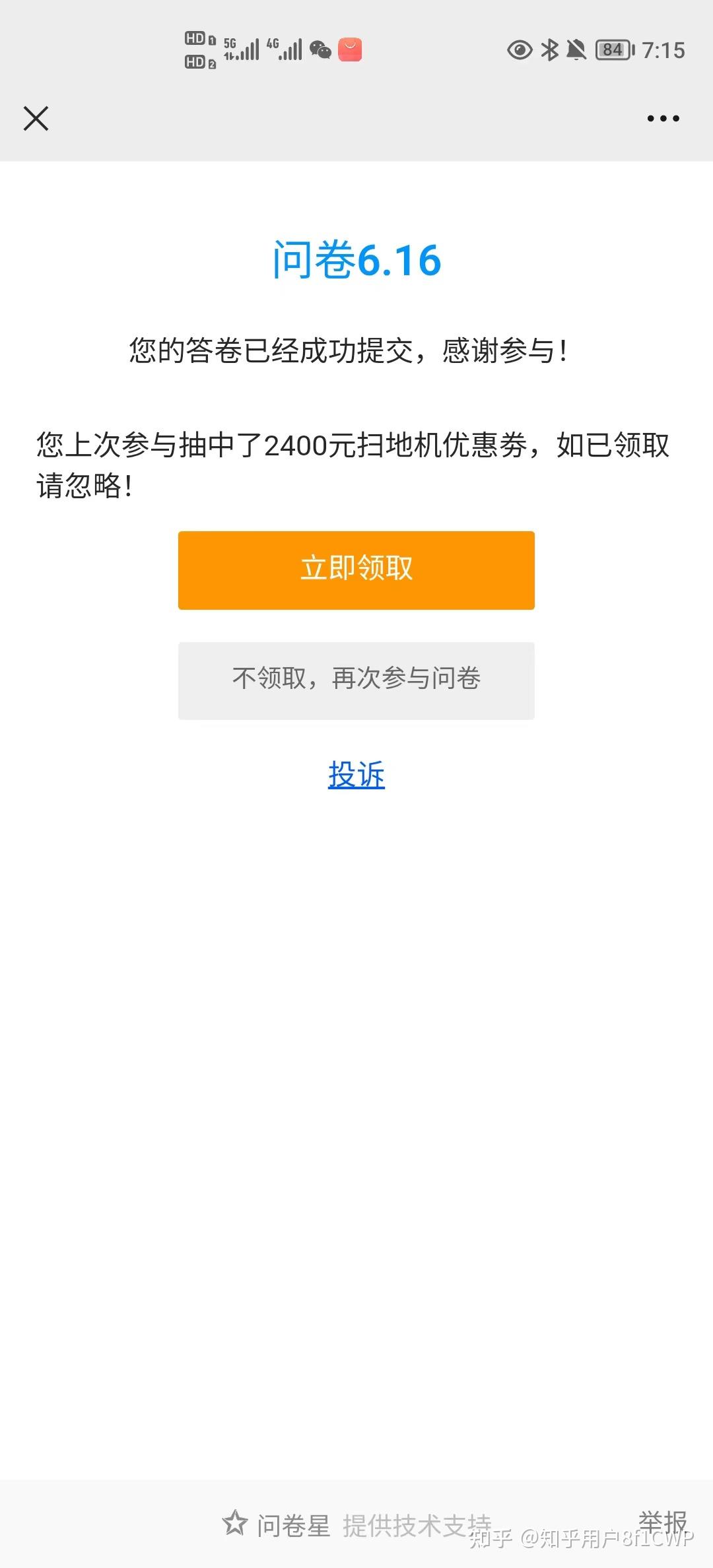
Task: Tap the WeChat icon in the status bar
Action: [x=322, y=49]
